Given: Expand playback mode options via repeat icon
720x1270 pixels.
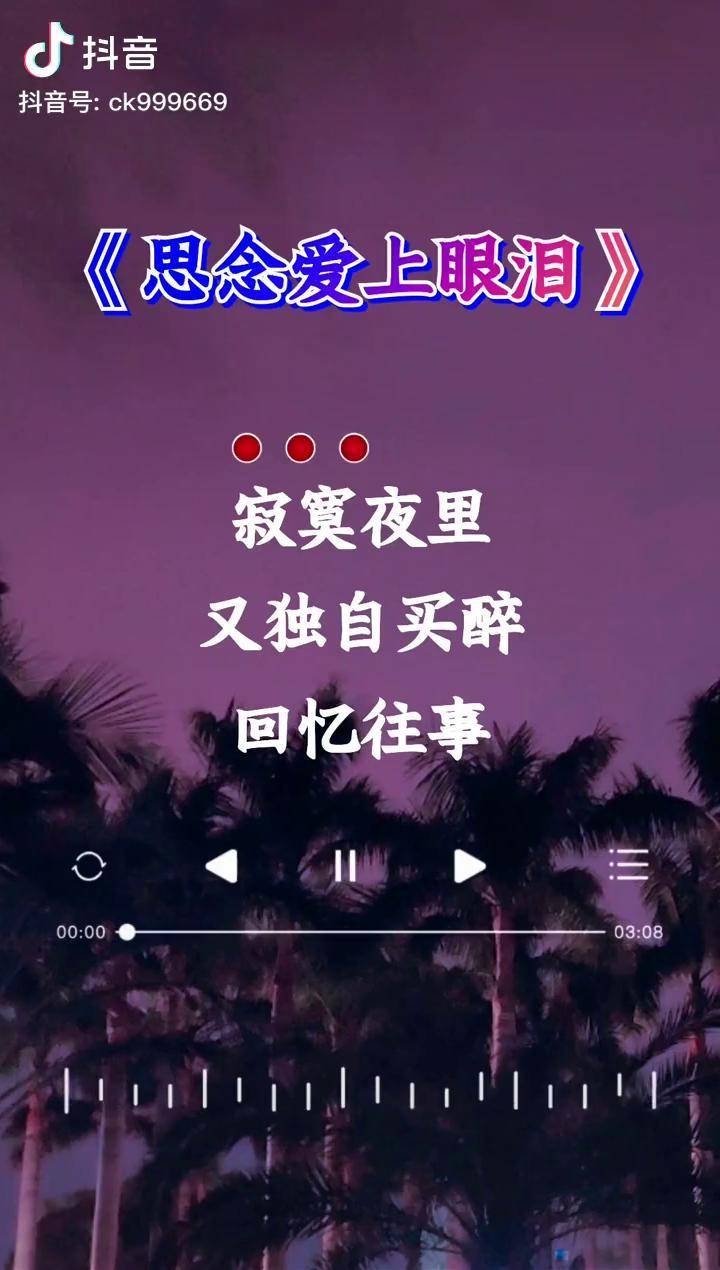Looking at the screenshot, I should 90,866.
